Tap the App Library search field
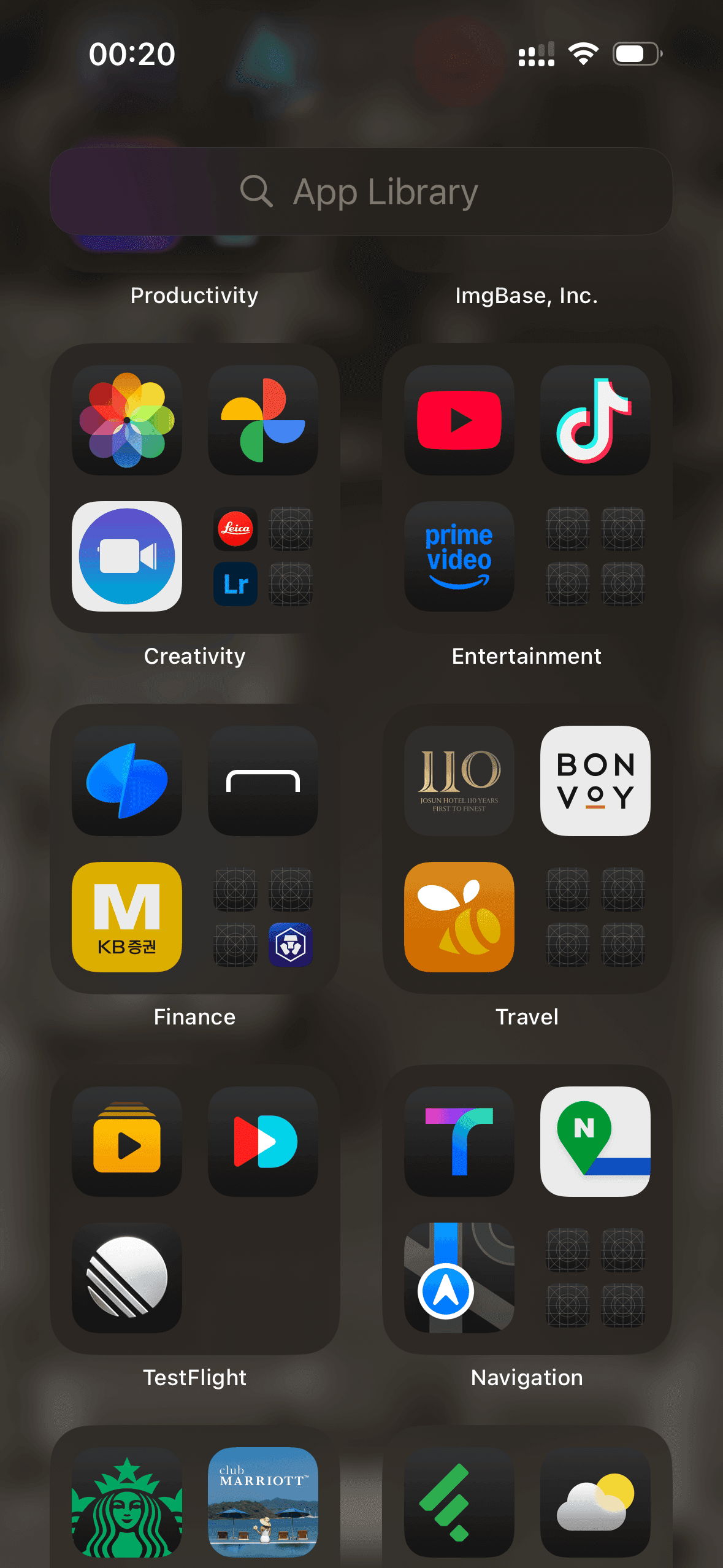723x1568 pixels. (x=361, y=191)
